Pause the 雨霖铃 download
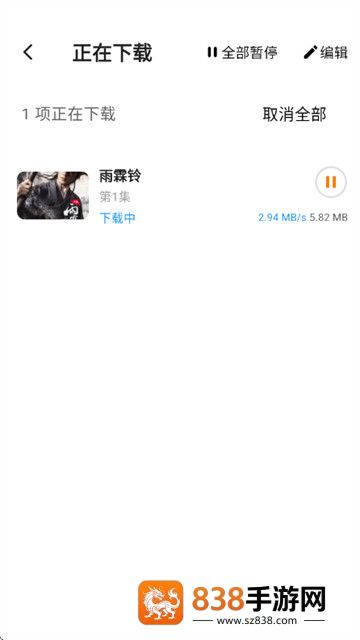This screenshot has width=360, height=640. point(331,182)
